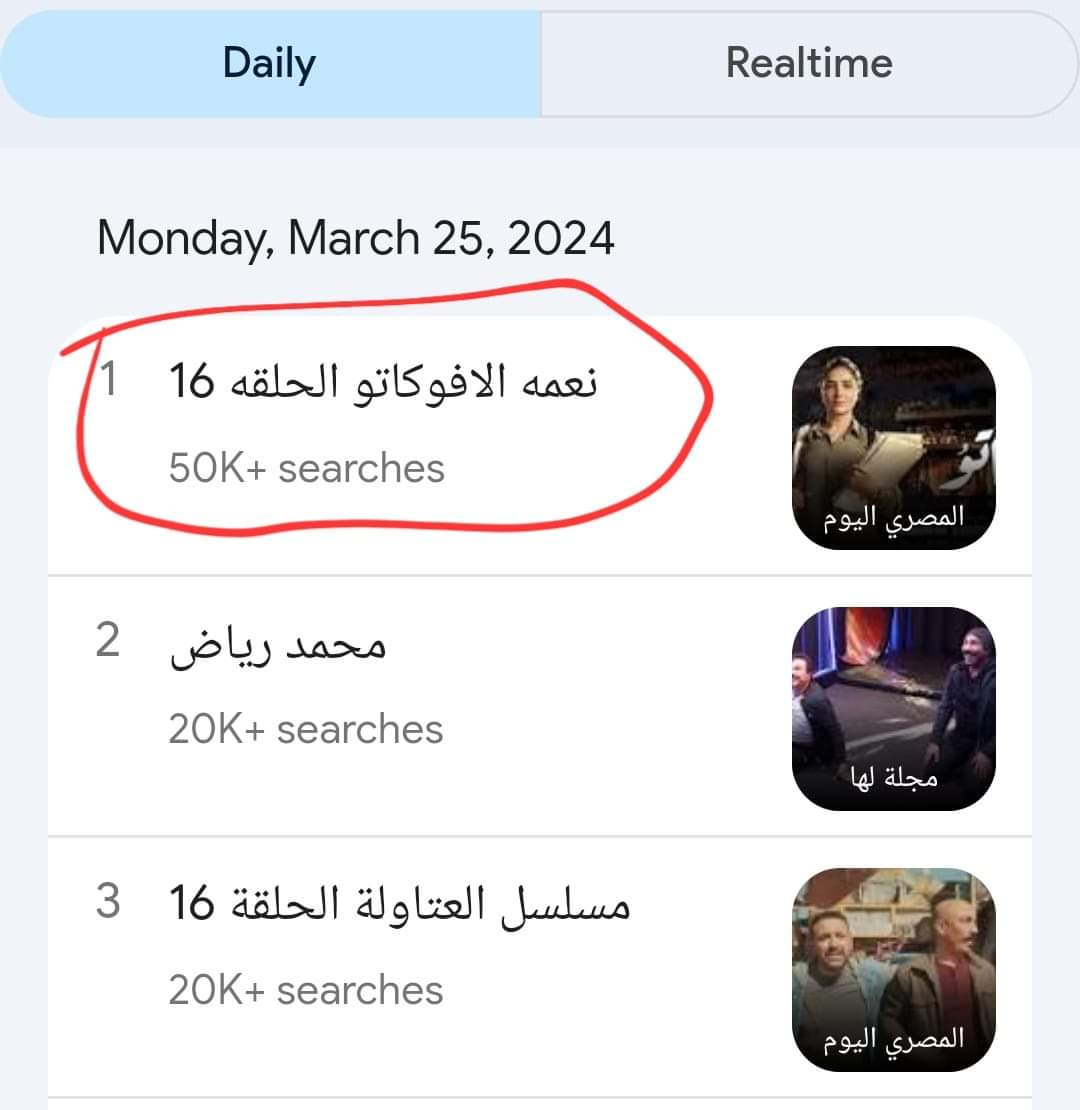The width and height of the screenshot is (1080, 1110).
Task: Open المصري اليوم thumbnail for العتاولة trend
Action: tap(893, 969)
